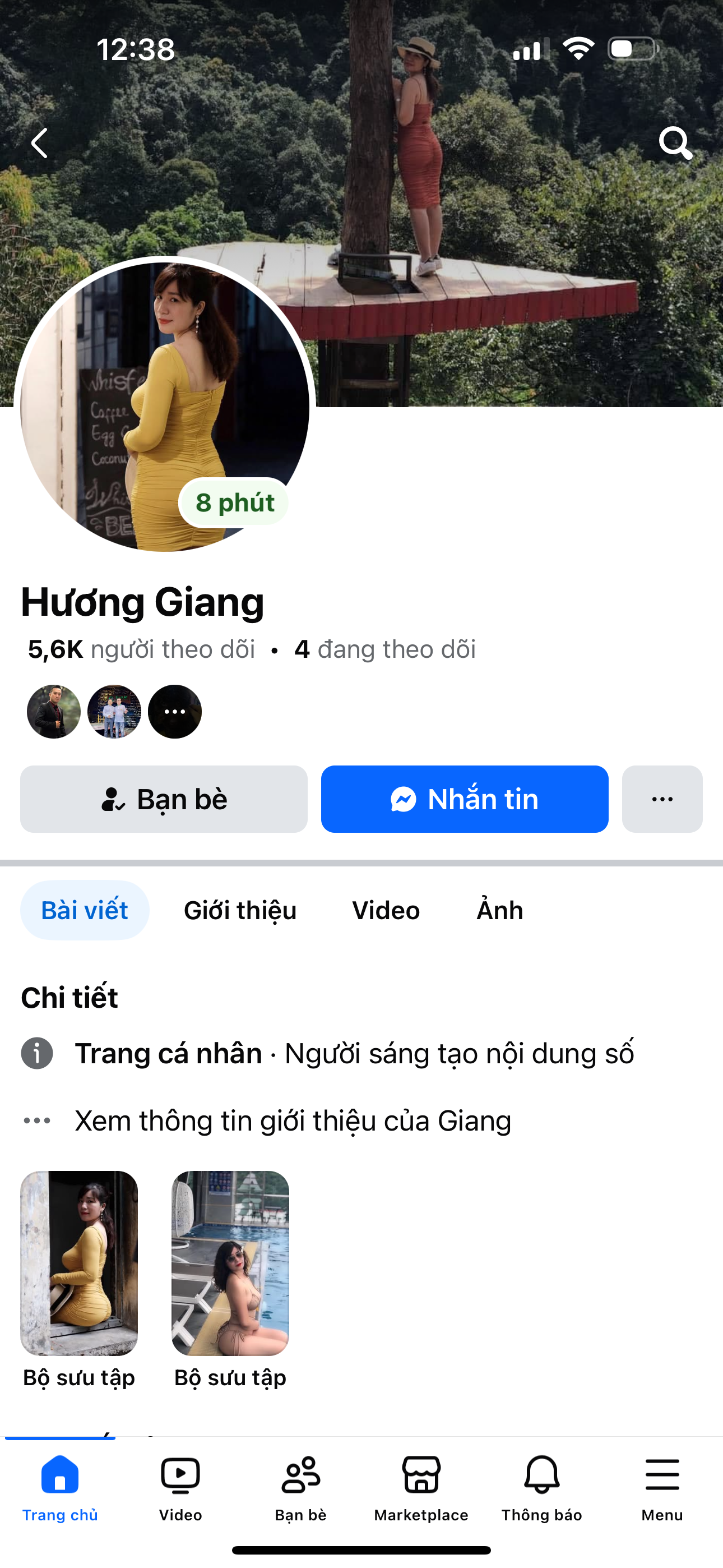The image size is (723, 1568).
Task: Open the more options button beside Nhắn tin
Action: coord(661,799)
